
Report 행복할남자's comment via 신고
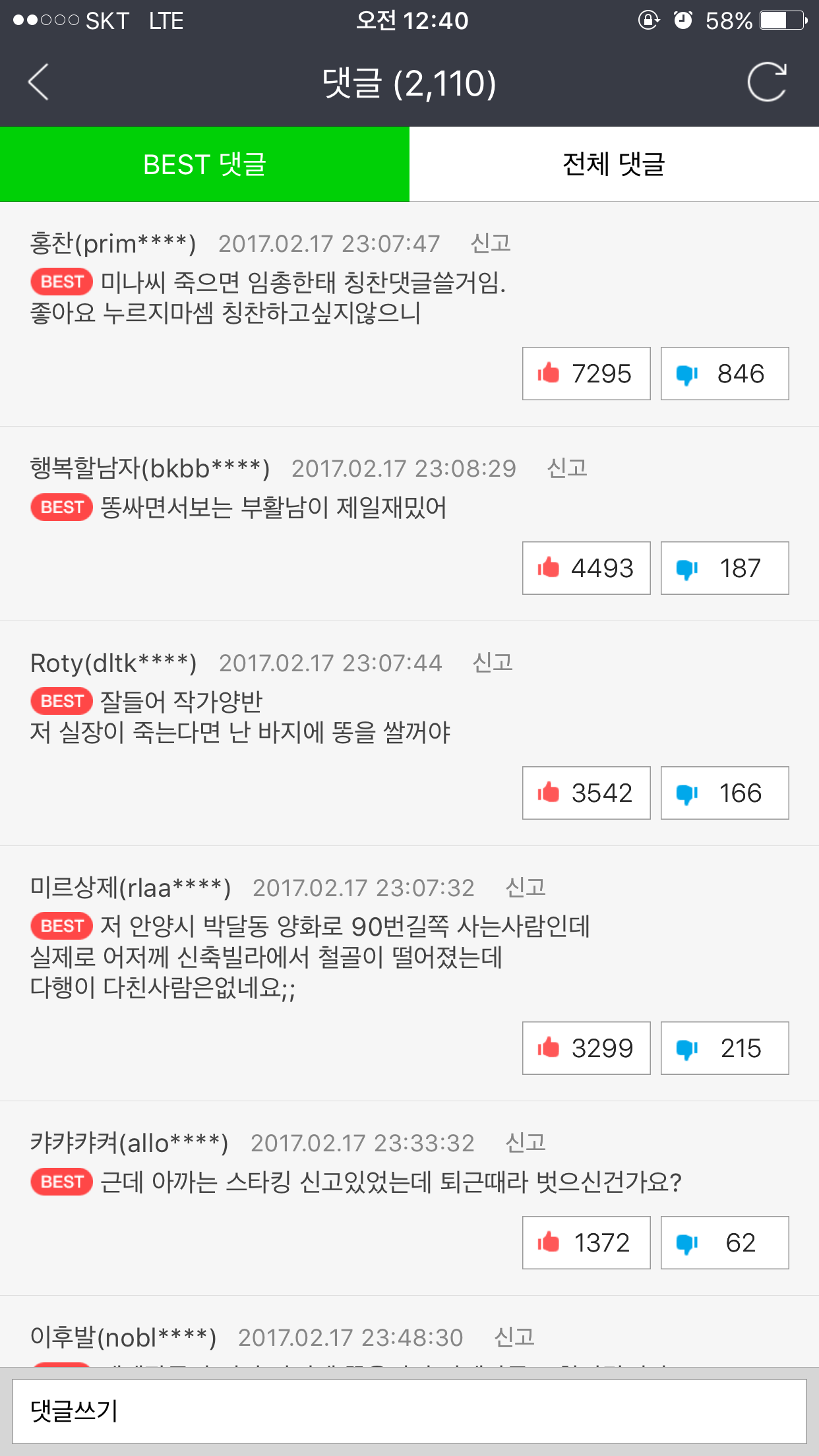(x=567, y=468)
